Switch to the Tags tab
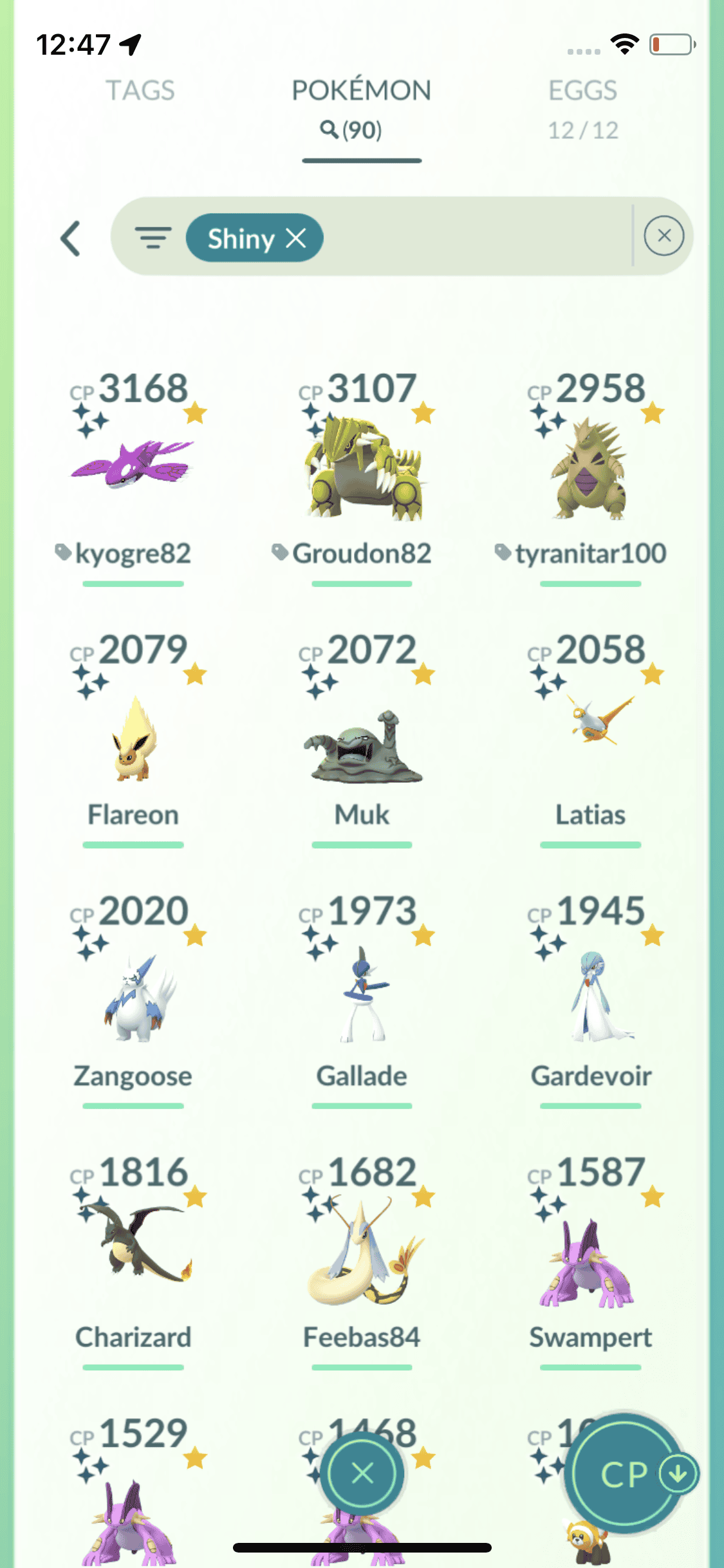Image resolution: width=724 pixels, height=1568 pixels. pos(140,91)
